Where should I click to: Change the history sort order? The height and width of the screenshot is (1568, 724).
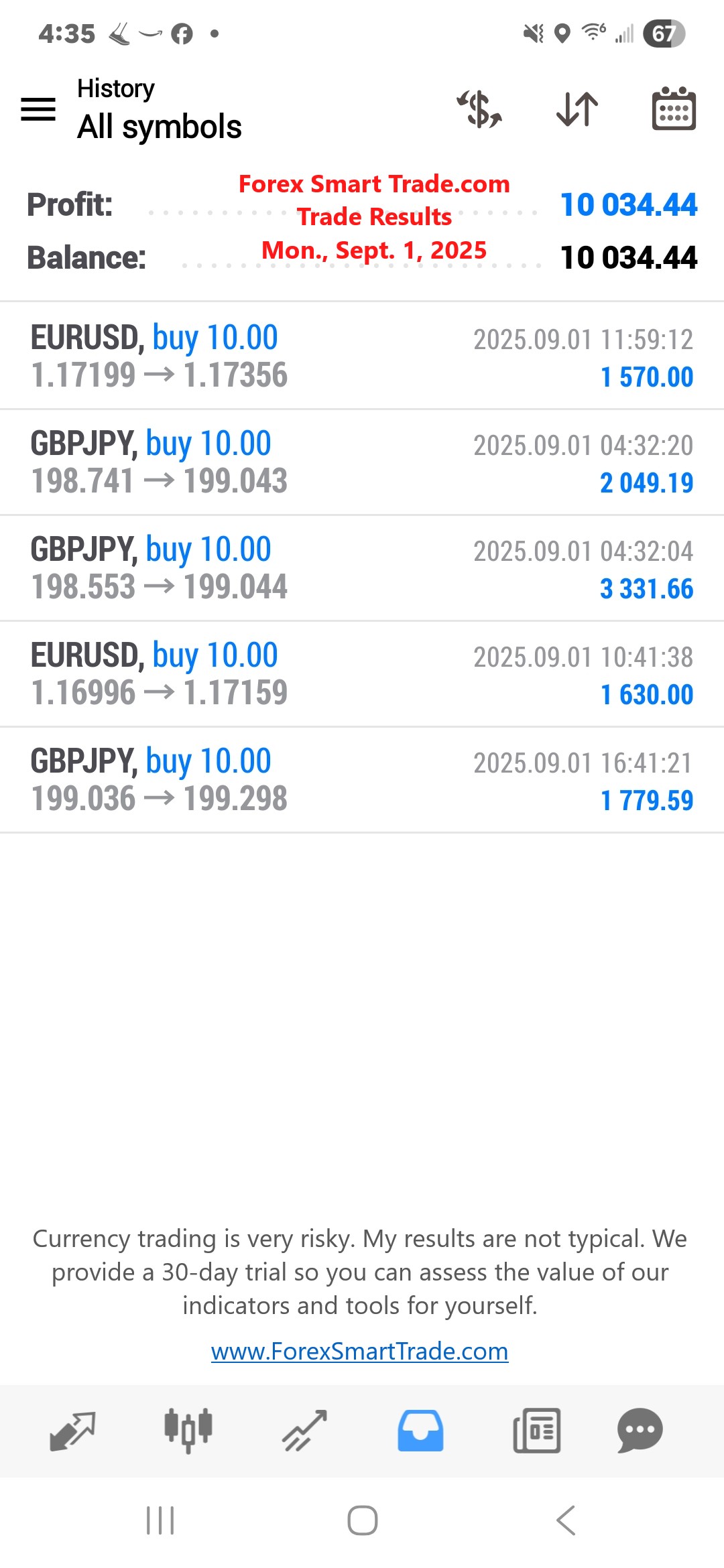577,109
